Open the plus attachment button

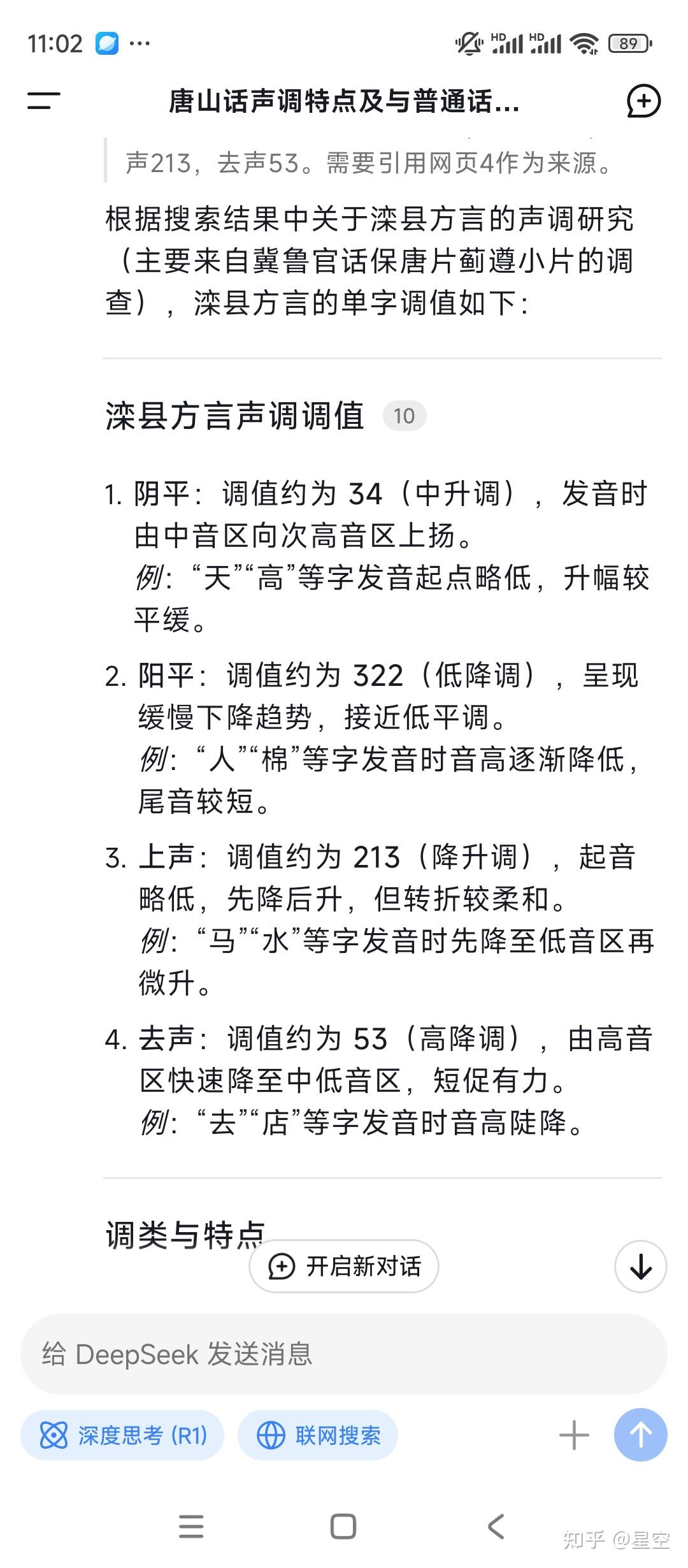[574, 1435]
